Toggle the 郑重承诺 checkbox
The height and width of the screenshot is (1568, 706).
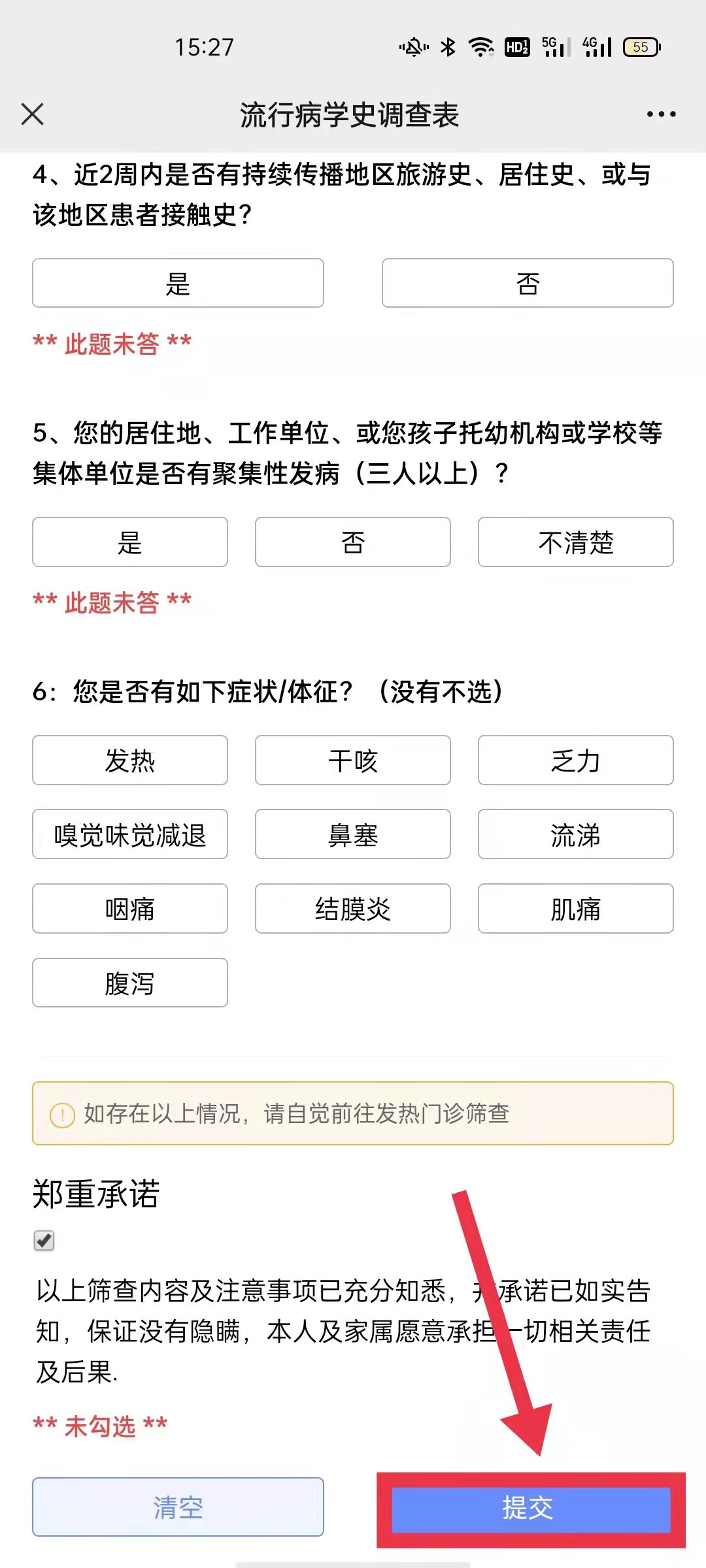[x=44, y=1240]
